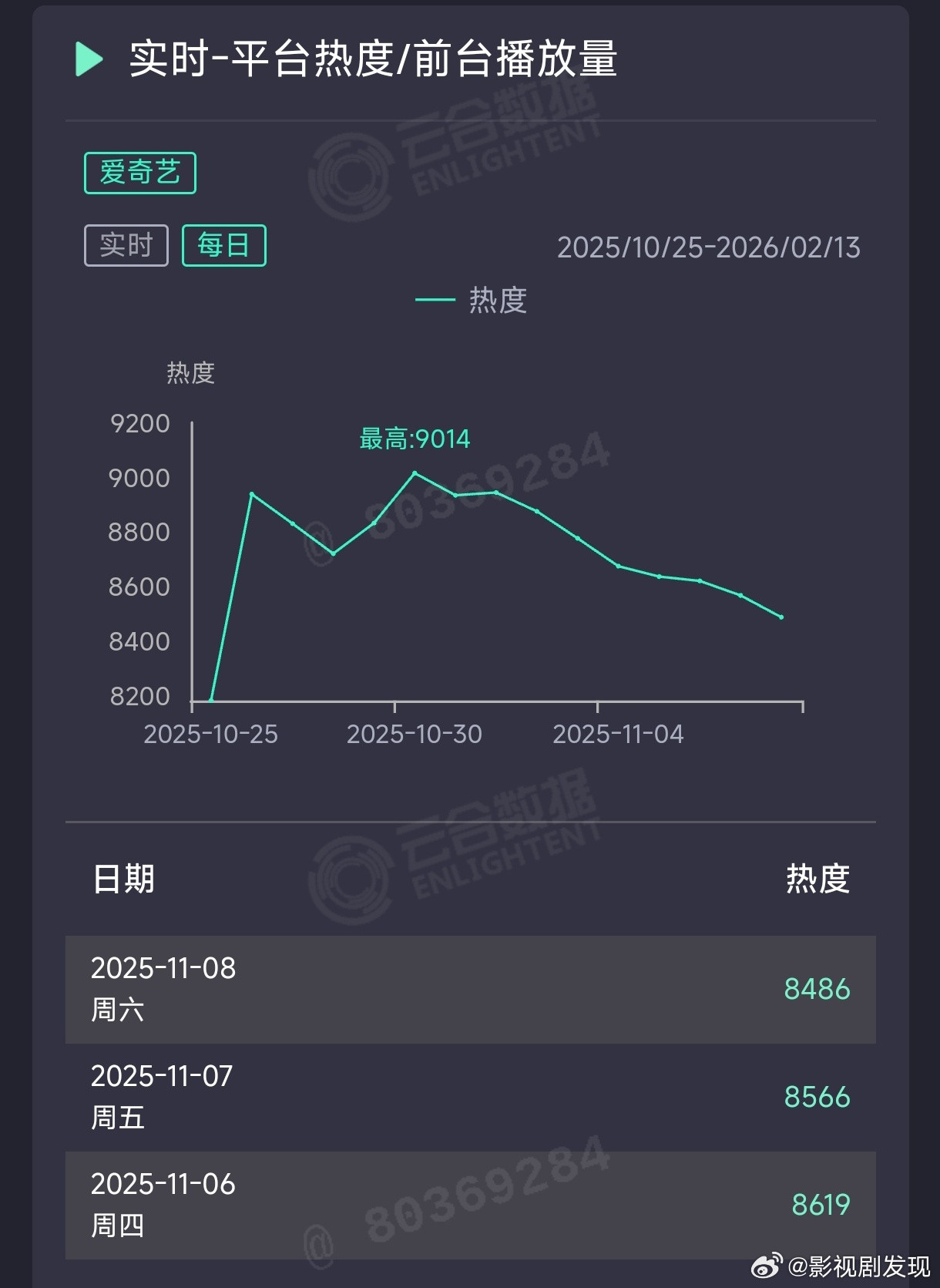This screenshot has width=940, height=1288.
Task: Click the peak data point labeled 最高:9014
Action: pos(415,472)
